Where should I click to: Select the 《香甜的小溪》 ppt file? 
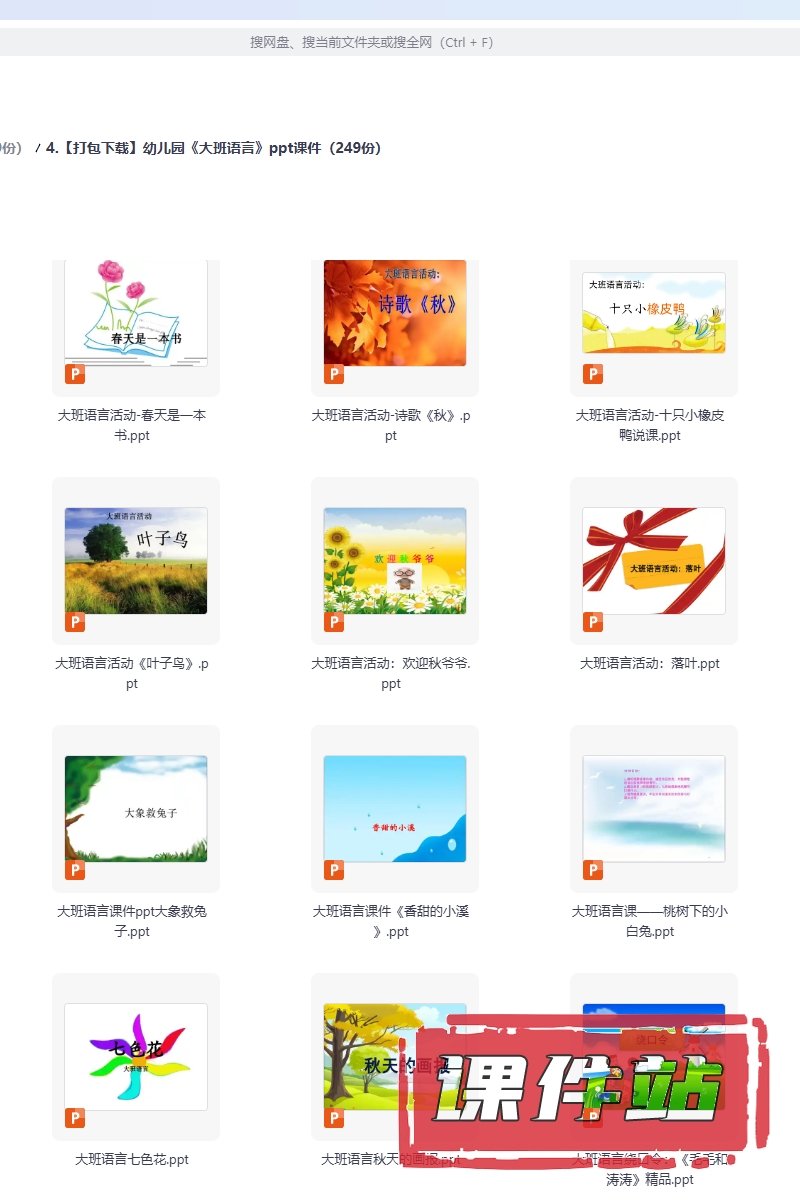pyautogui.click(x=395, y=808)
